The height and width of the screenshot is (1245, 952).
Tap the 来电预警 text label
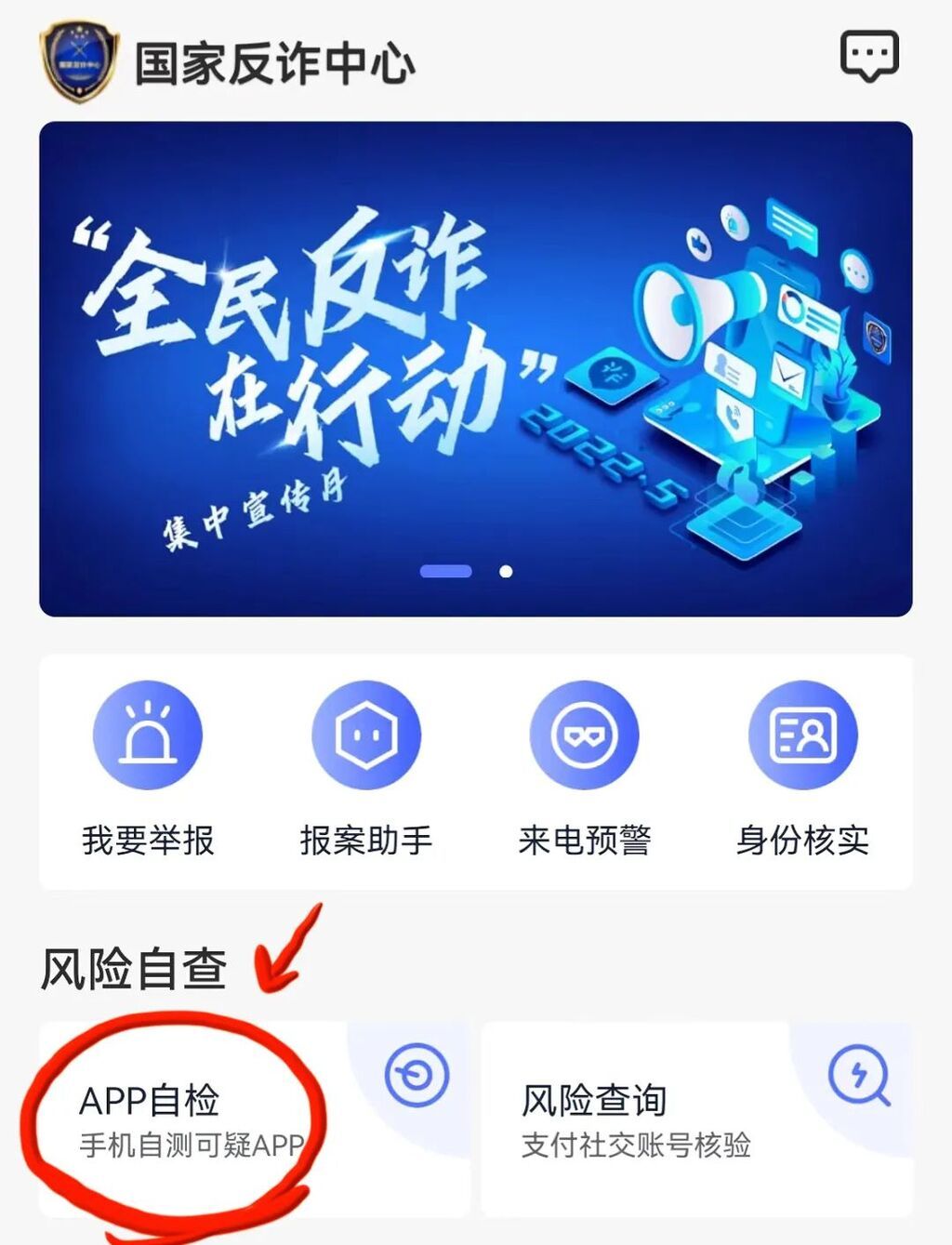[585, 838]
